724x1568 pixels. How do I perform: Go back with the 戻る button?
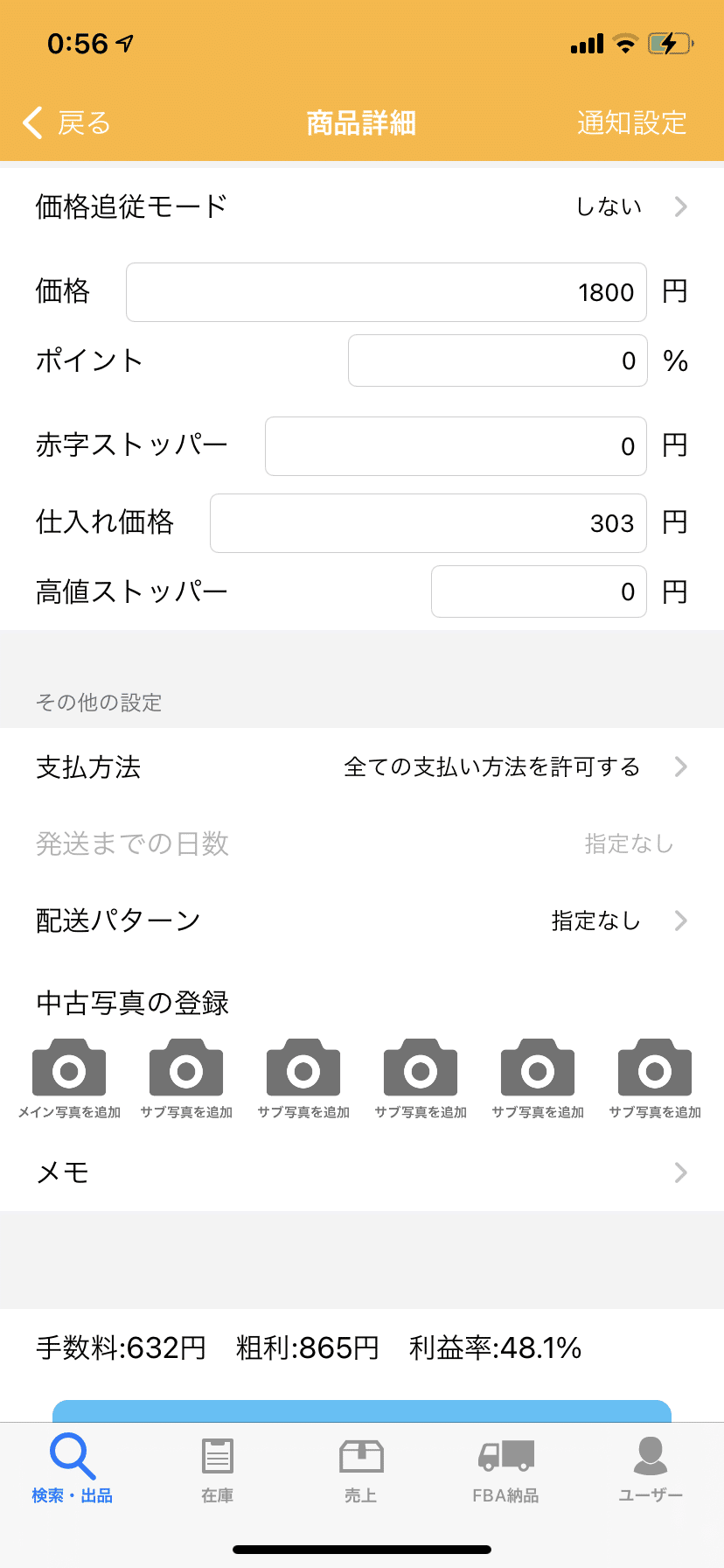point(68,123)
